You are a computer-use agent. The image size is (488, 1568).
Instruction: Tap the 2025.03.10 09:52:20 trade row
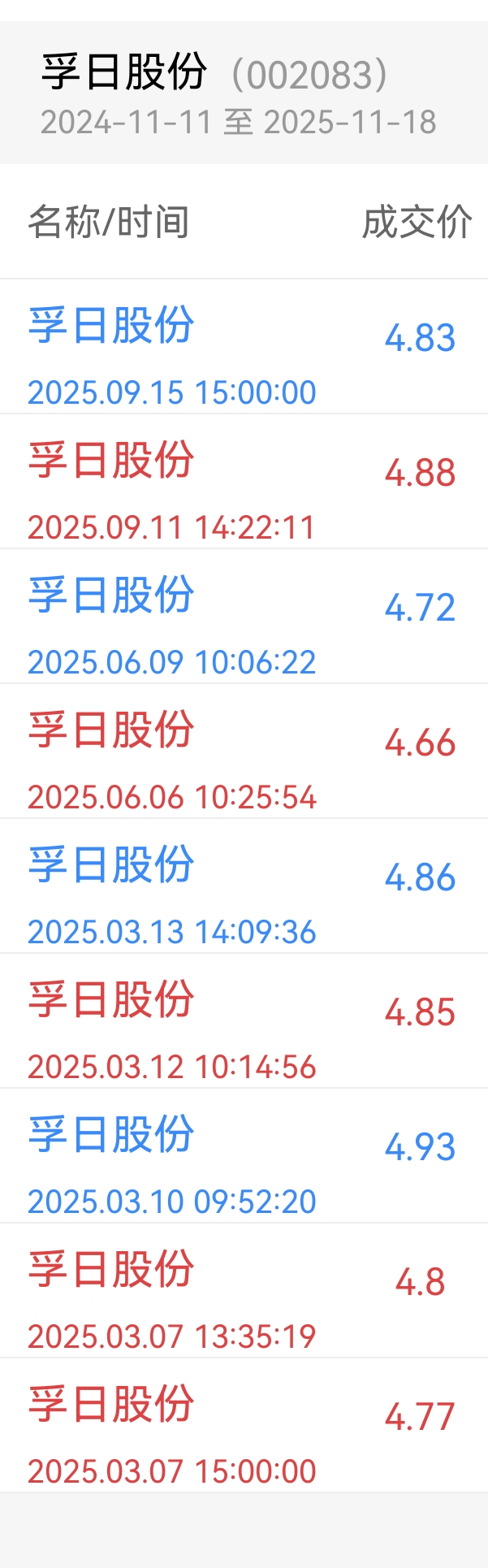pos(244,1156)
